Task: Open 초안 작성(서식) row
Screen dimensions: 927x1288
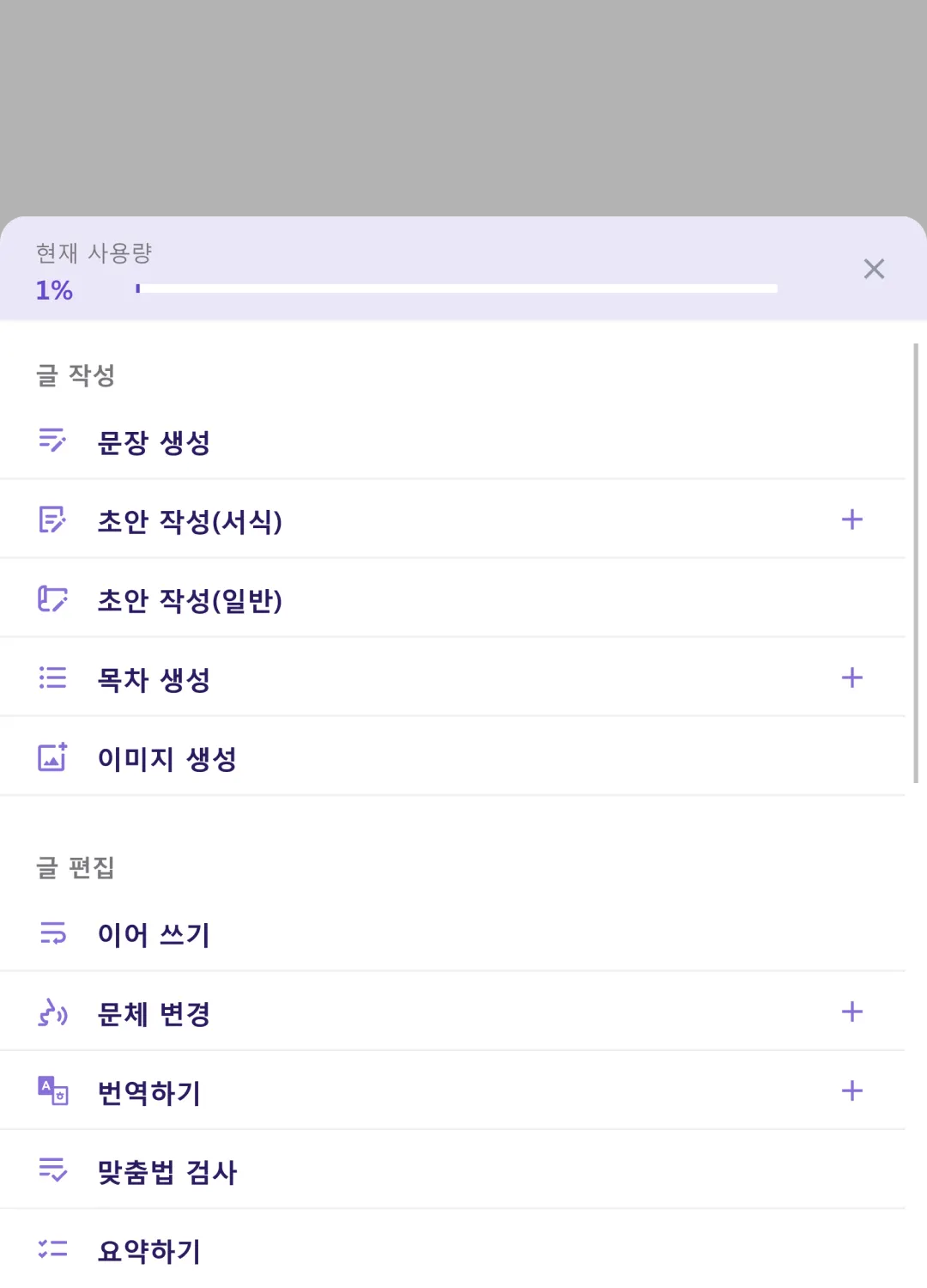Action: (190, 521)
